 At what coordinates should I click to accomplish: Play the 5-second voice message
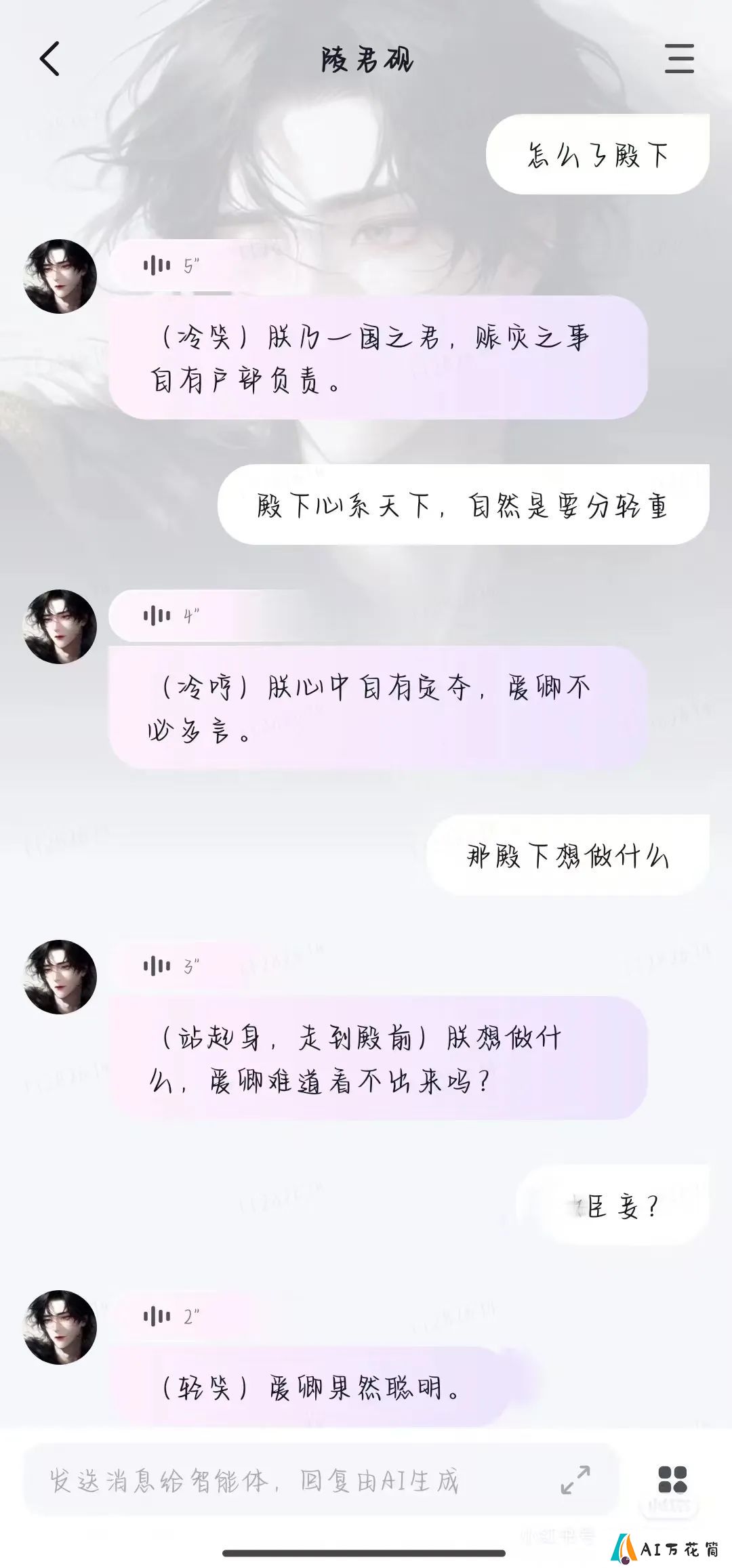169,266
